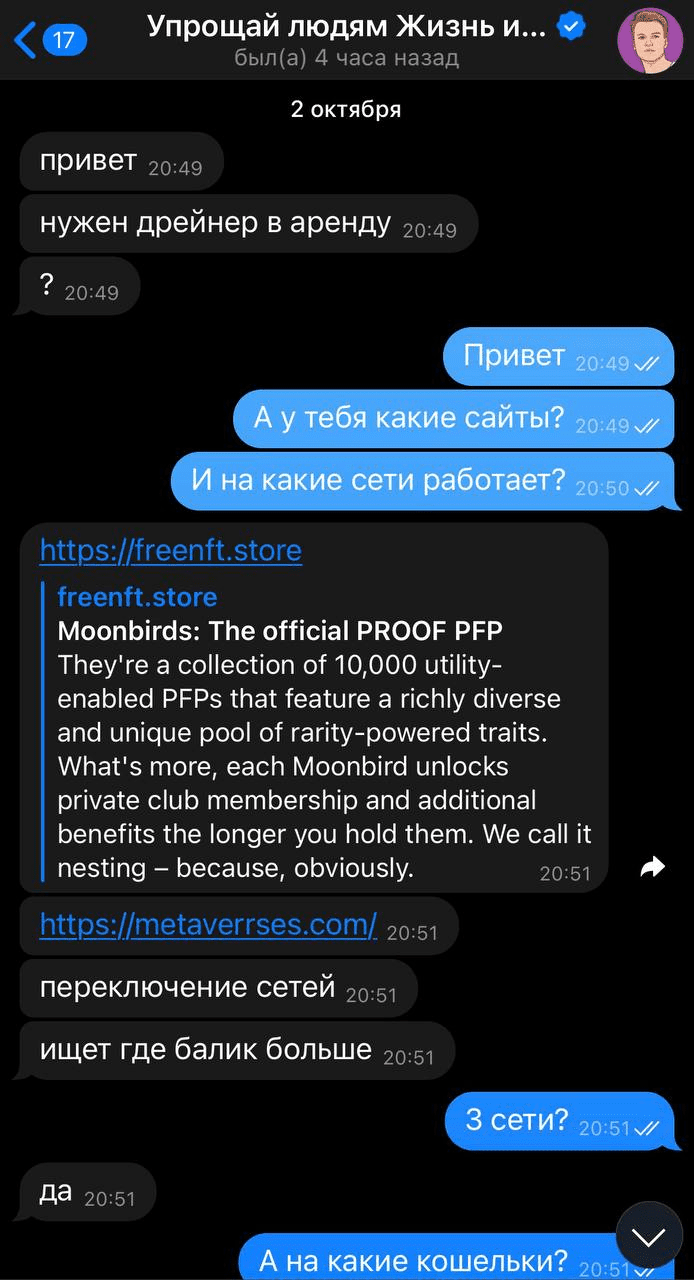Go back to the chat list
The image size is (694, 1280).
point(50,41)
